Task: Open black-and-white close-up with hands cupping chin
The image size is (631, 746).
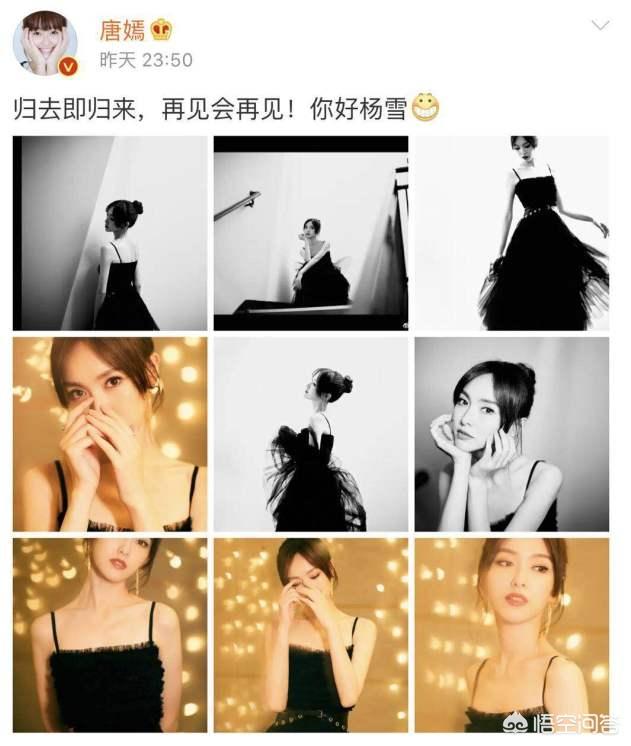Action: point(512,434)
